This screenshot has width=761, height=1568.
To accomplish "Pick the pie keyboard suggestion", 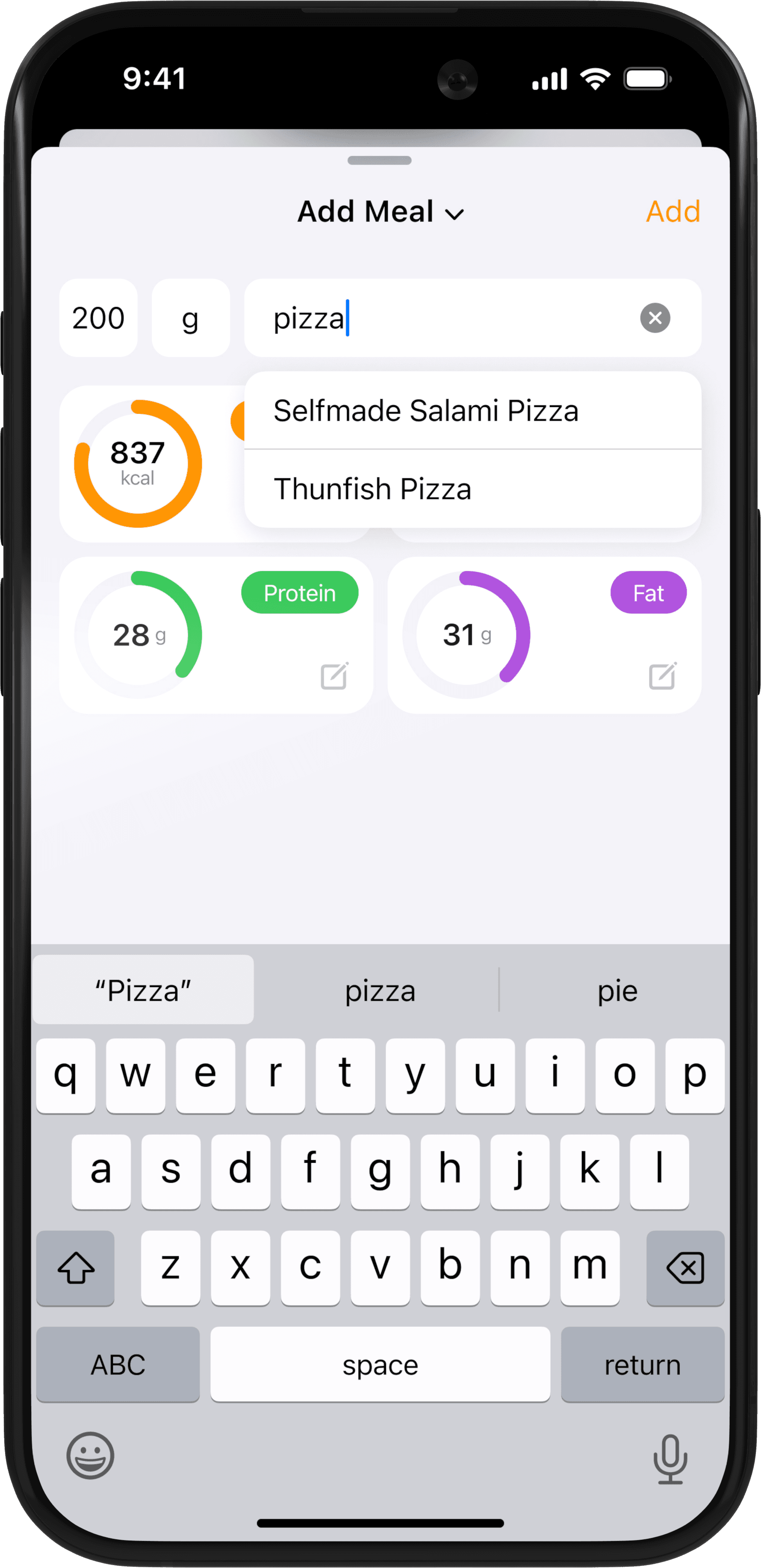I will coord(617,990).
